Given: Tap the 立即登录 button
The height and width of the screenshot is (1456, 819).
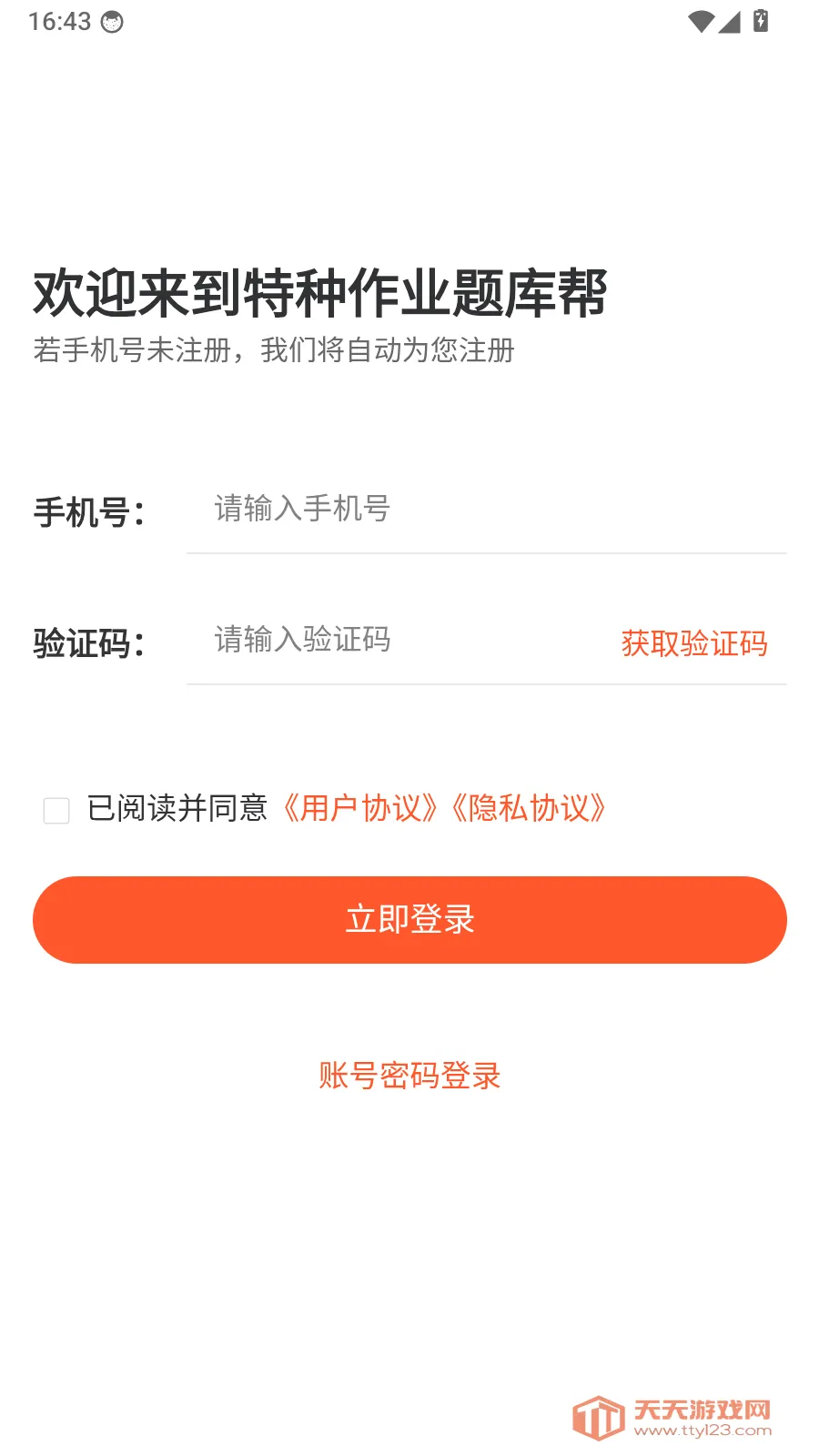Looking at the screenshot, I should click(409, 920).
